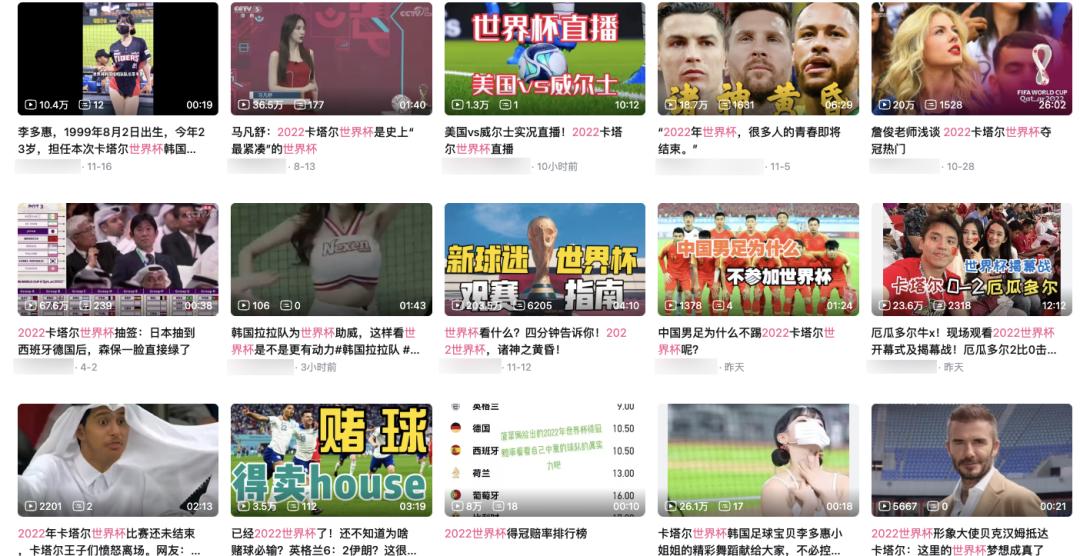1080x556 pixels.
Task: Open the video title 马凡舒：2022卡塔尔世界杯是史上最紧凑
Action: pyautogui.click(x=321, y=140)
